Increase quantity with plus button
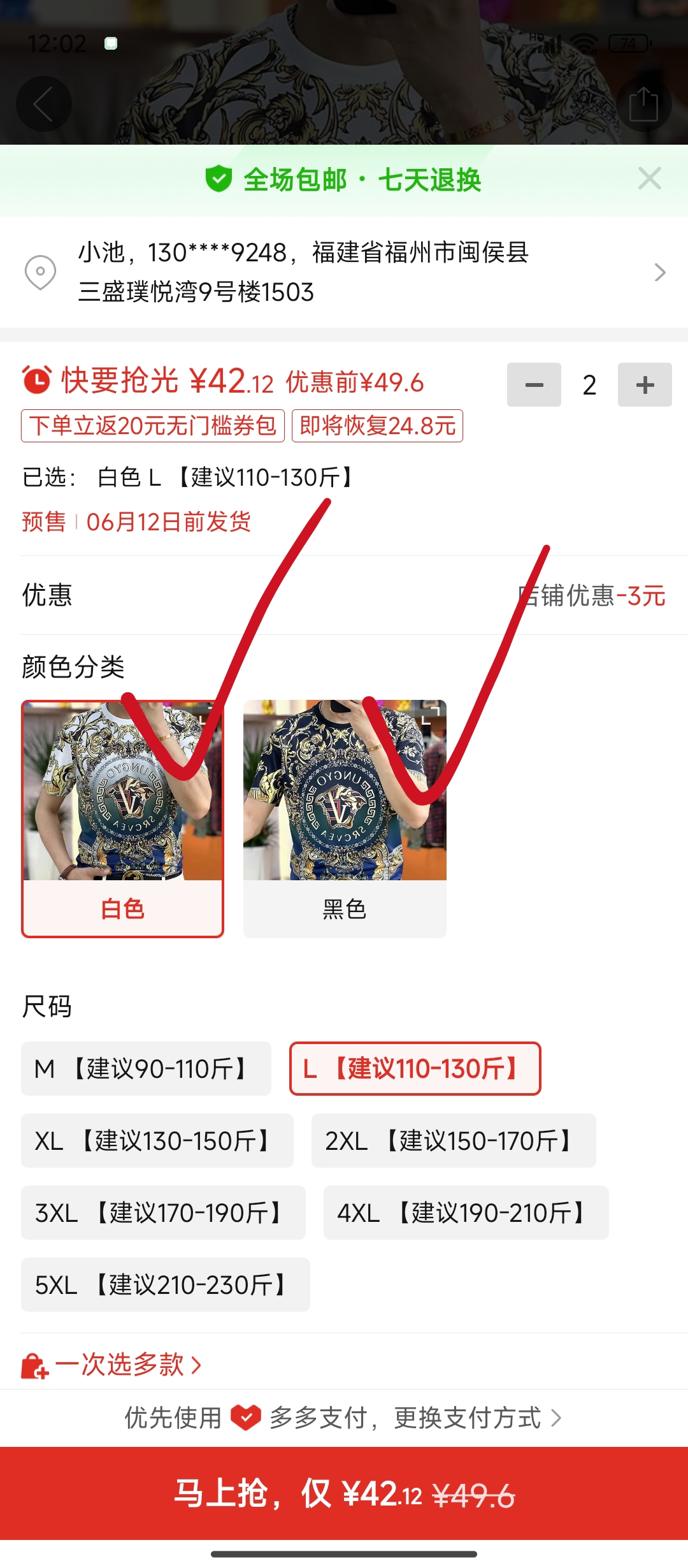The width and height of the screenshot is (688, 1568). pyautogui.click(x=645, y=385)
